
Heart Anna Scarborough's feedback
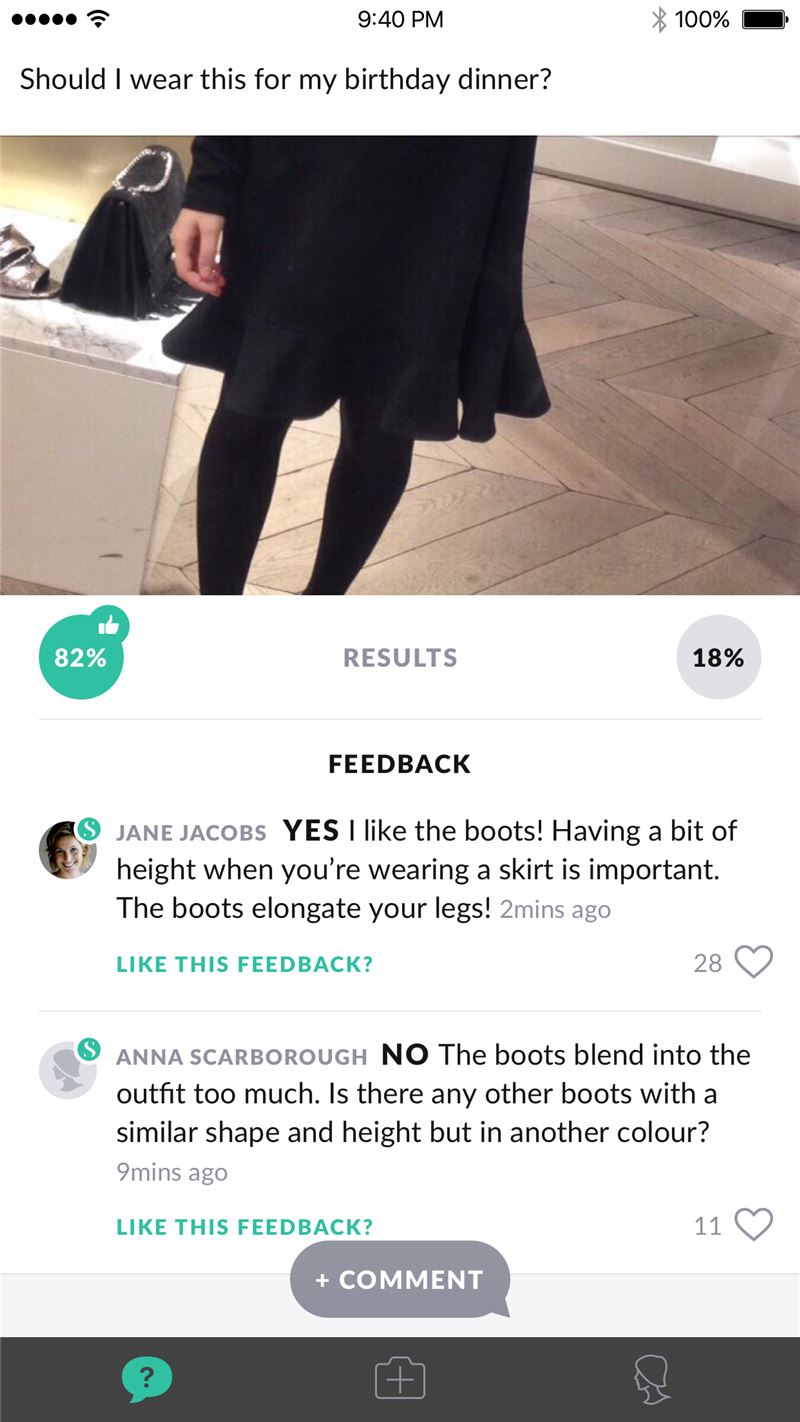tap(754, 1224)
